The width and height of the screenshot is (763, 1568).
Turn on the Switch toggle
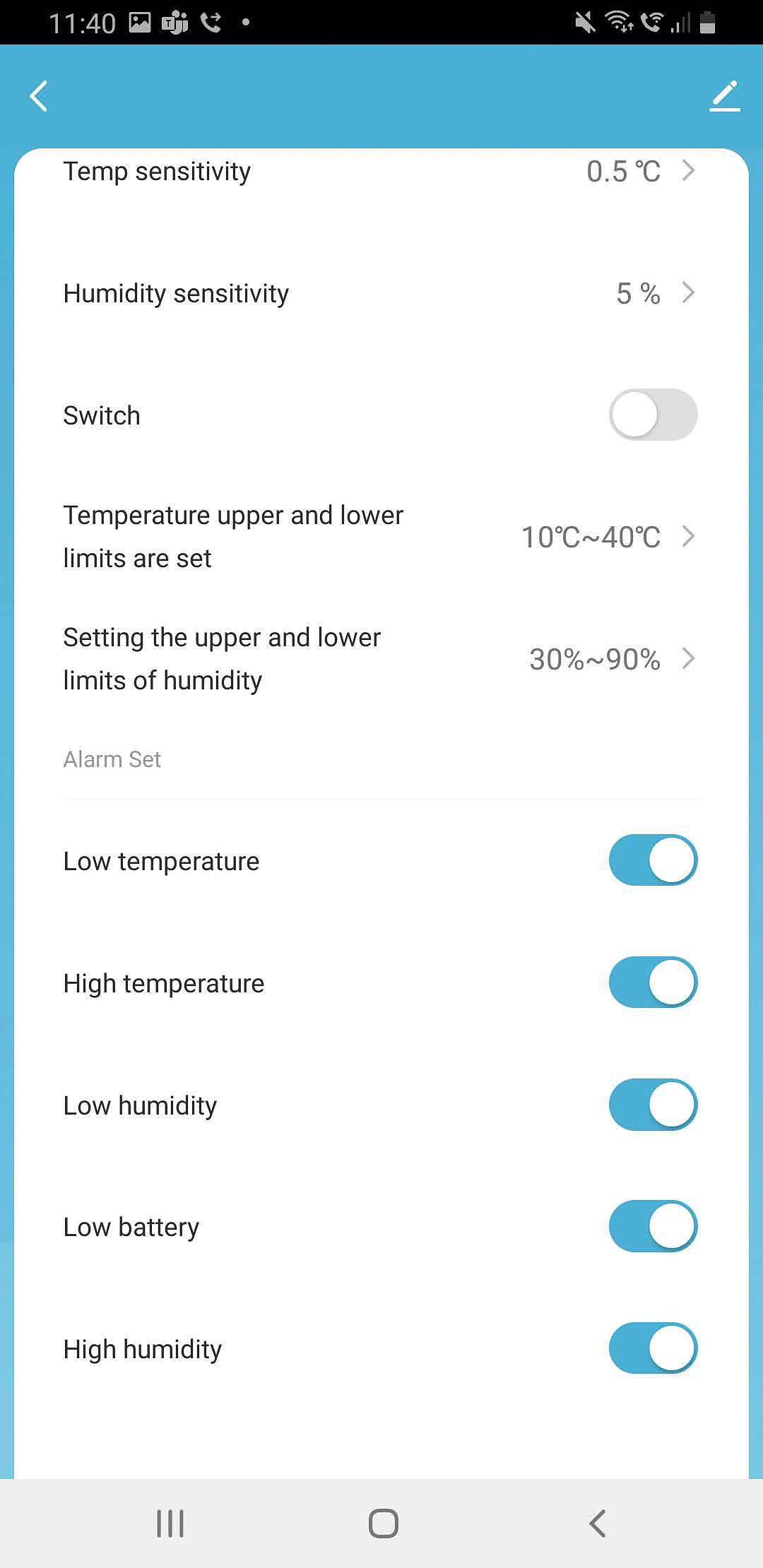click(653, 415)
